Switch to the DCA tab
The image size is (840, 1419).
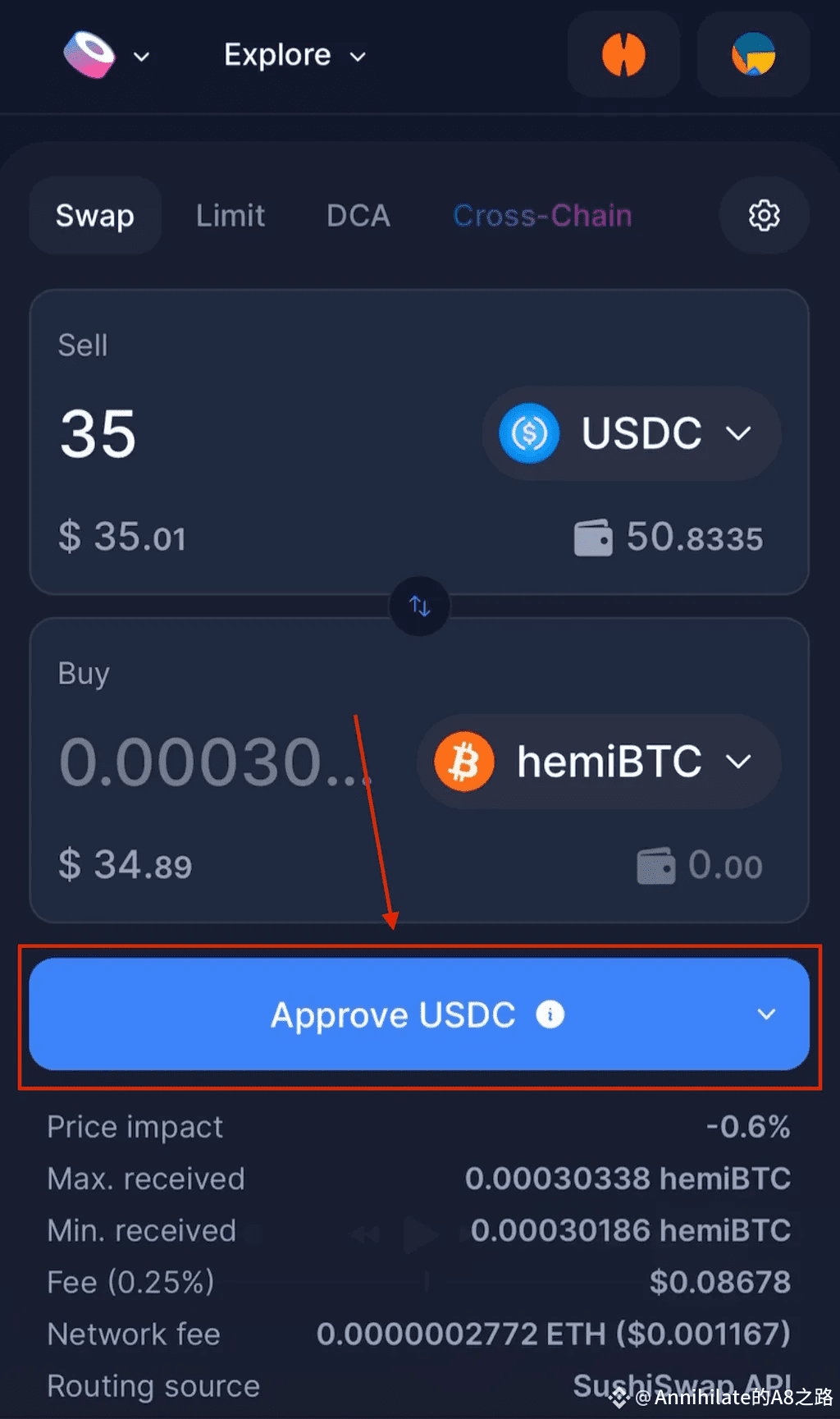(358, 216)
